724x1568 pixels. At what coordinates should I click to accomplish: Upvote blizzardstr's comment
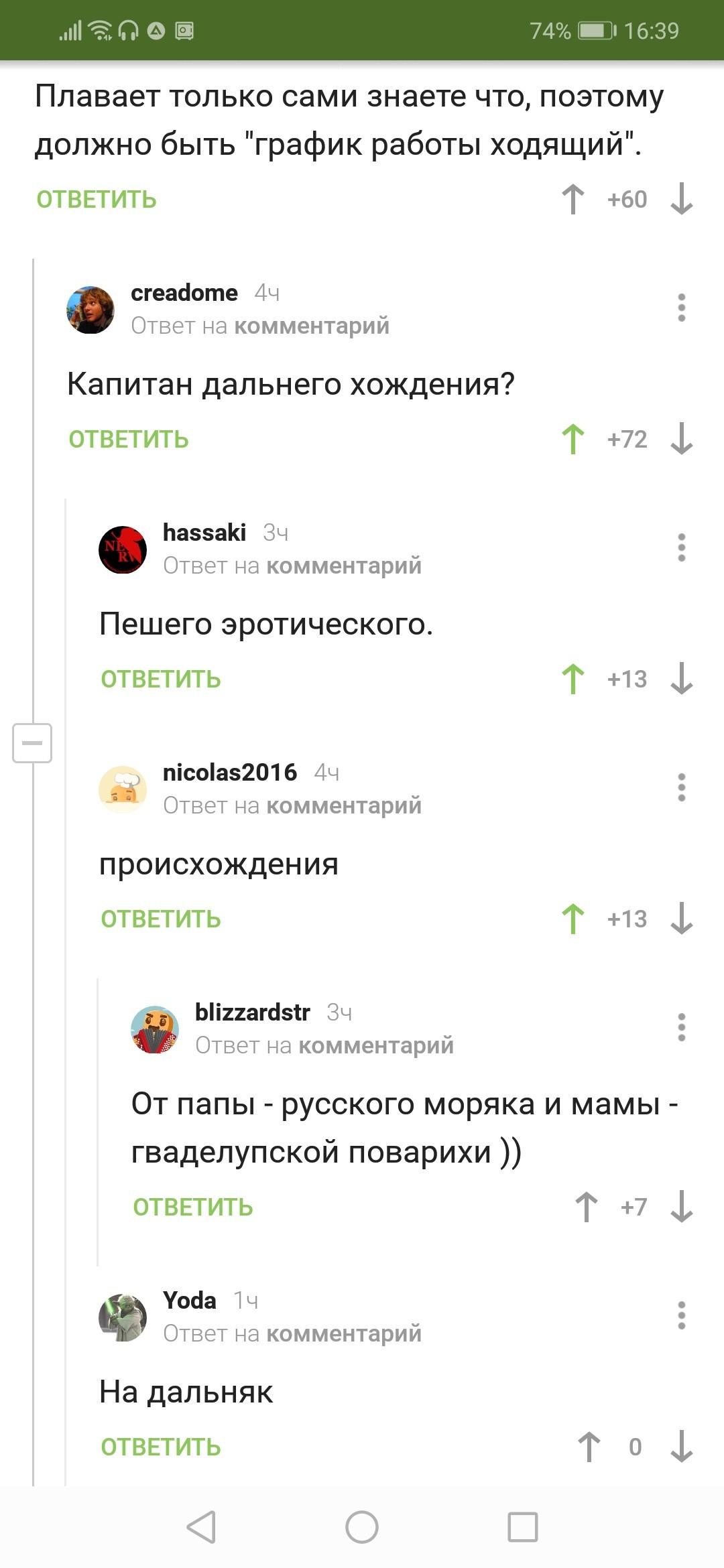[x=587, y=1207]
